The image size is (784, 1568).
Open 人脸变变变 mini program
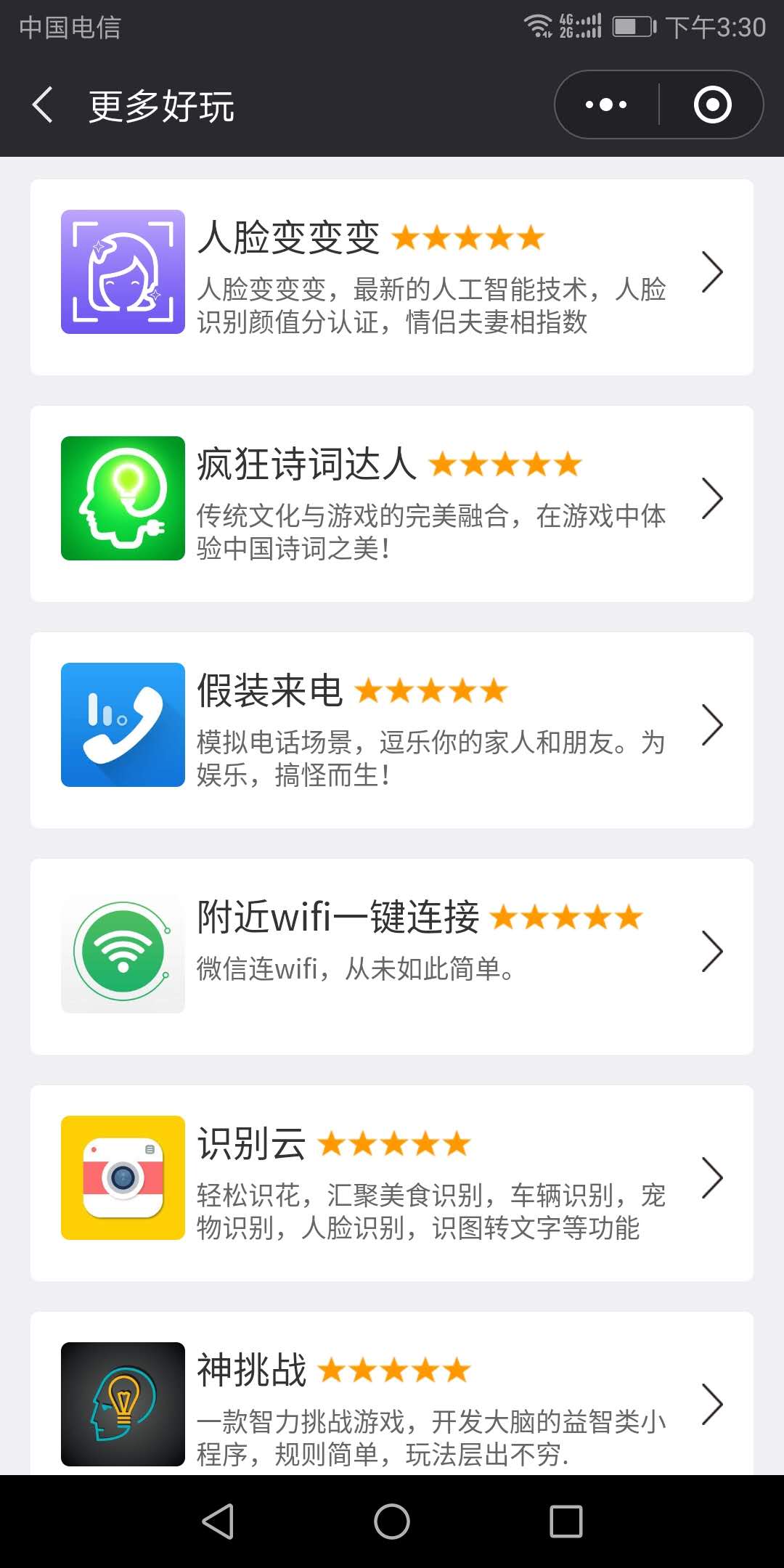392,277
